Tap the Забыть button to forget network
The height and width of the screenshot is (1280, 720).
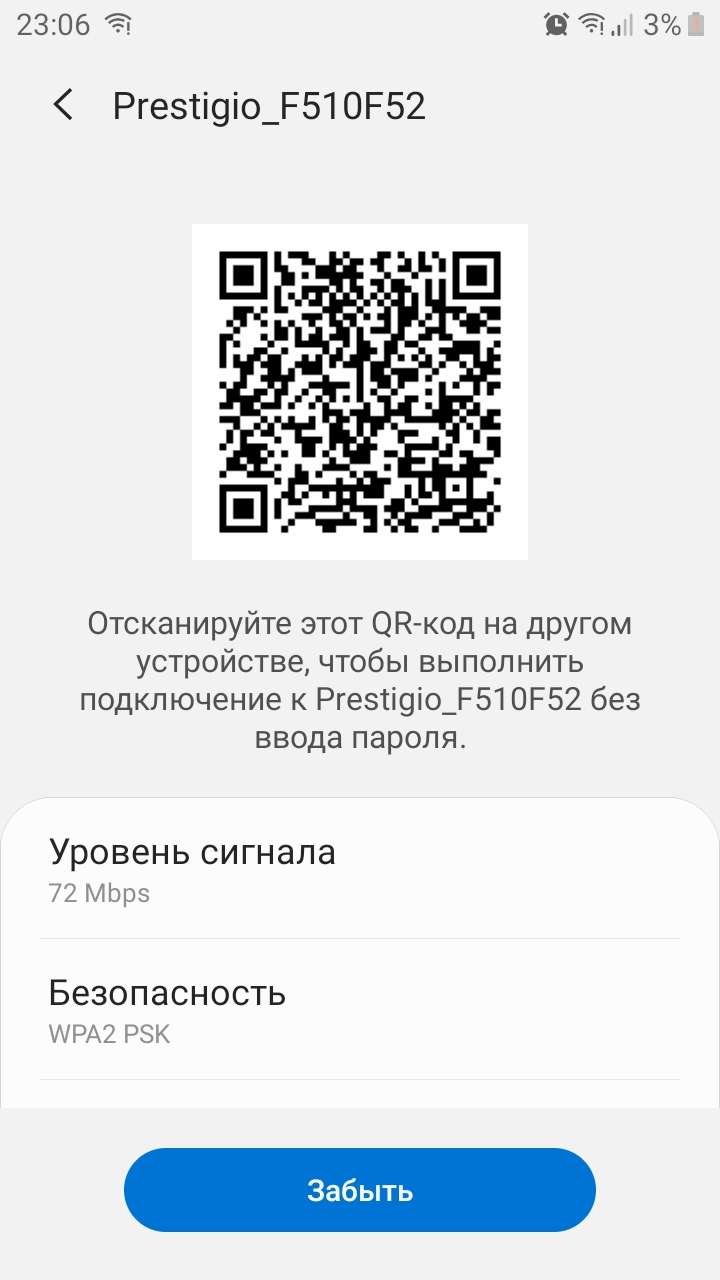point(360,1190)
